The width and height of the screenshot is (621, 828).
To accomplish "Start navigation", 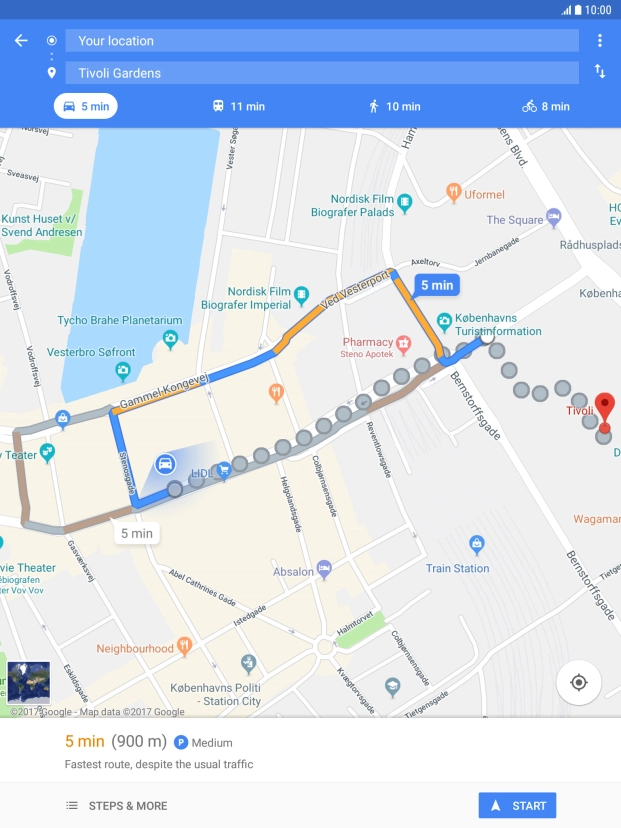I will tap(517, 806).
